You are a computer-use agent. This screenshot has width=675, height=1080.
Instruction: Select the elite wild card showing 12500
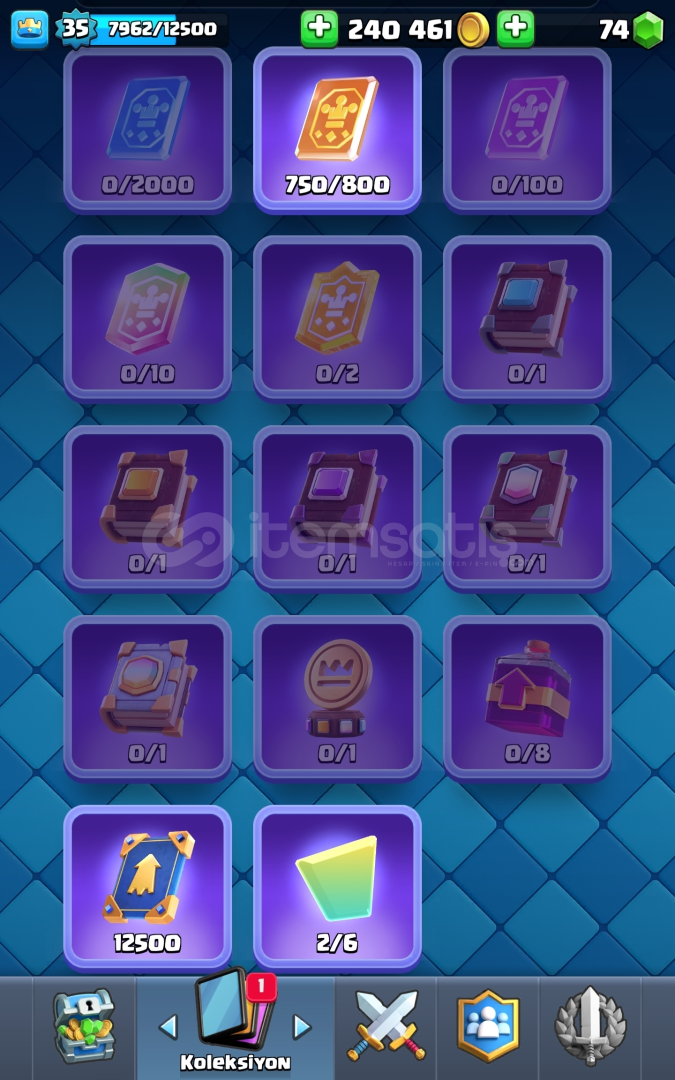pos(147,886)
